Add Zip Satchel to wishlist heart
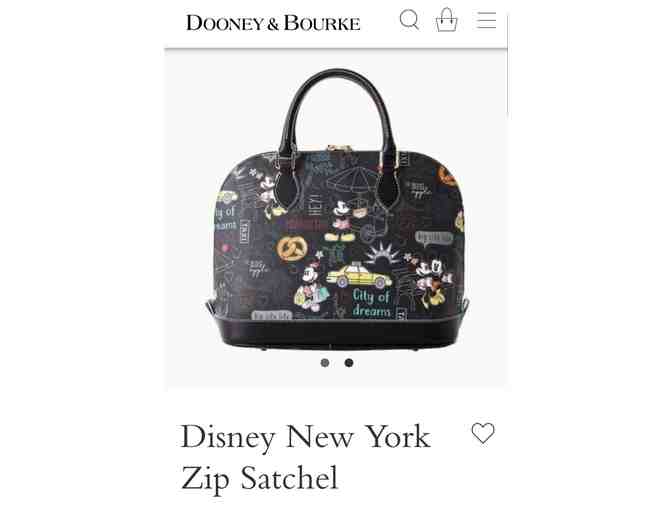 [x=483, y=433]
